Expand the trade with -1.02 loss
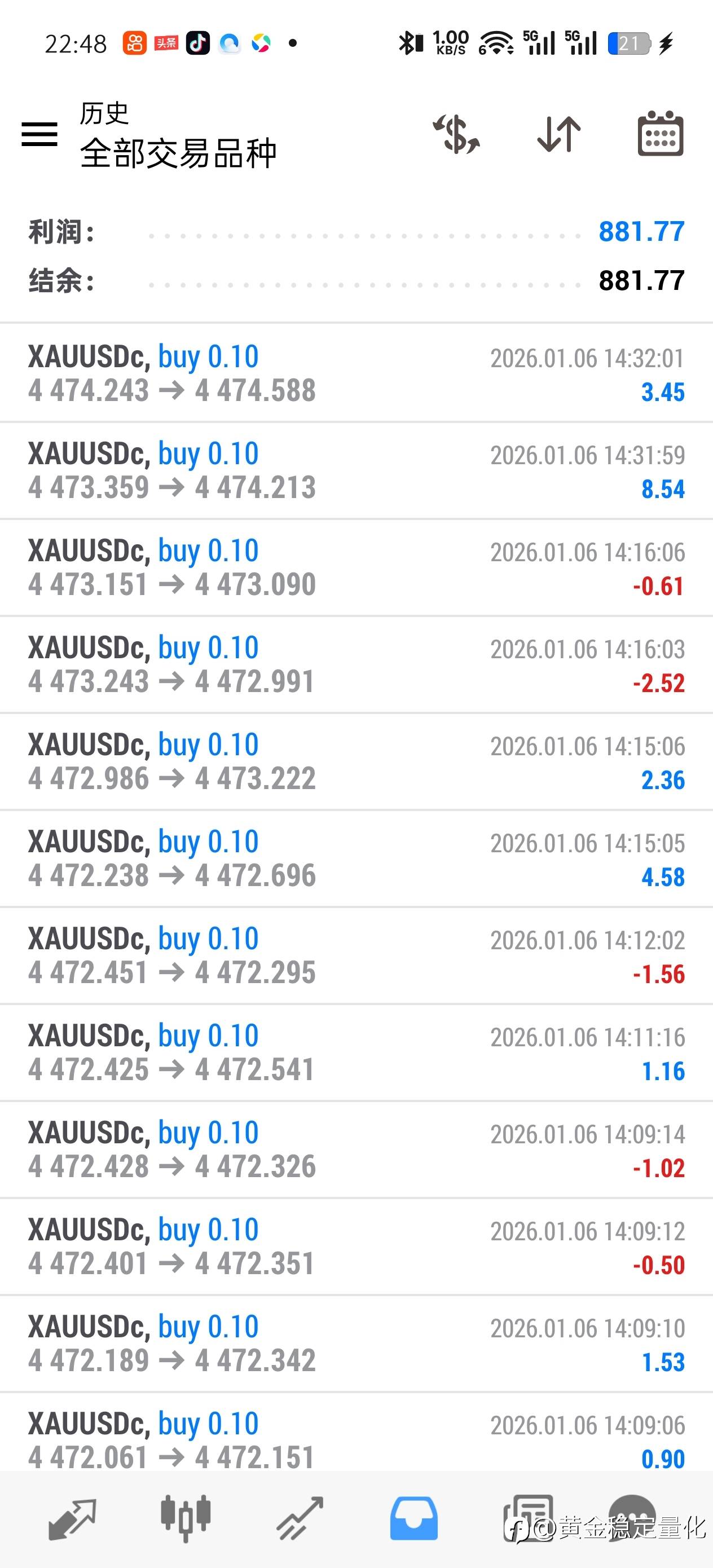 coord(356,1149)
